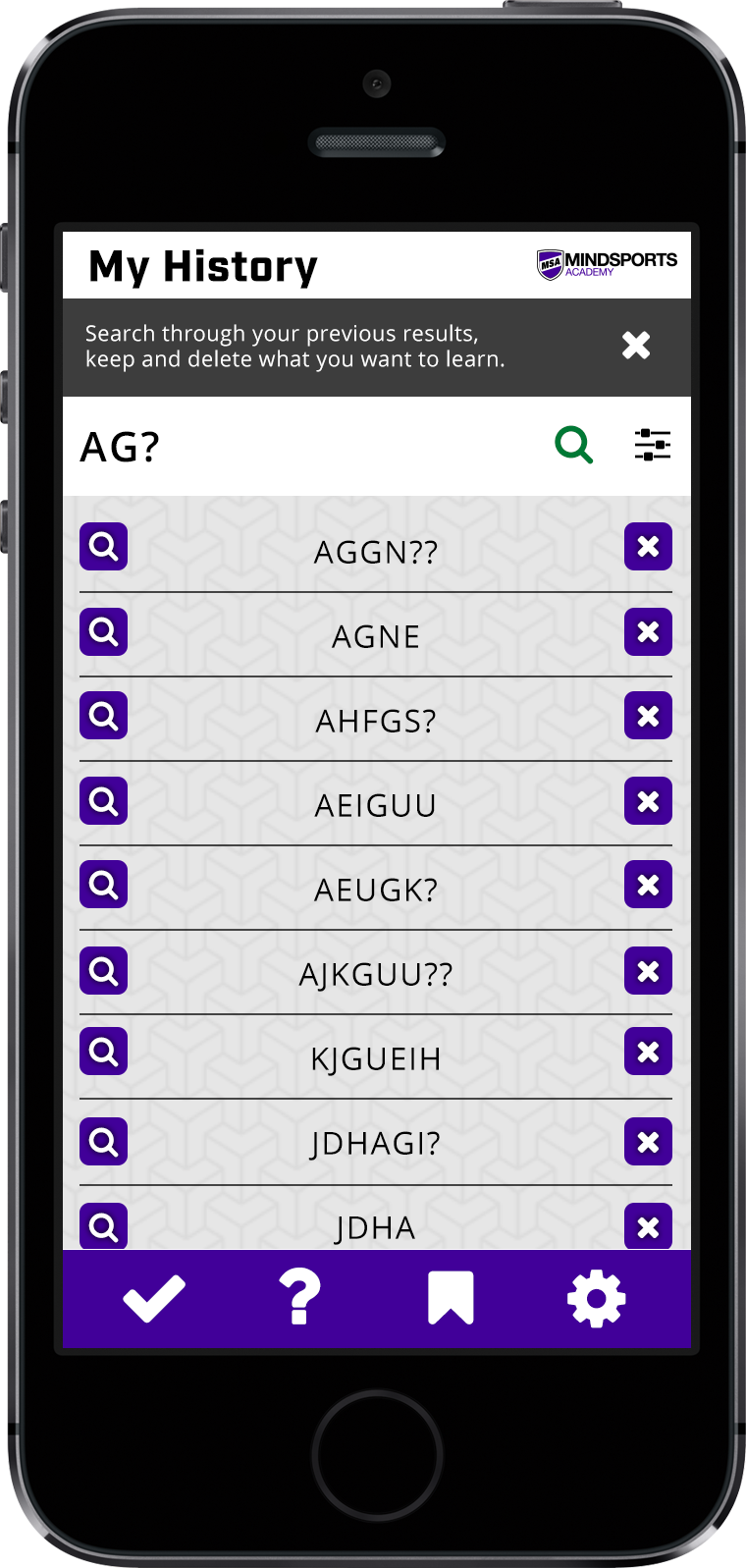
Task: Open the filter sliders options
Action: tap(653, 445)
